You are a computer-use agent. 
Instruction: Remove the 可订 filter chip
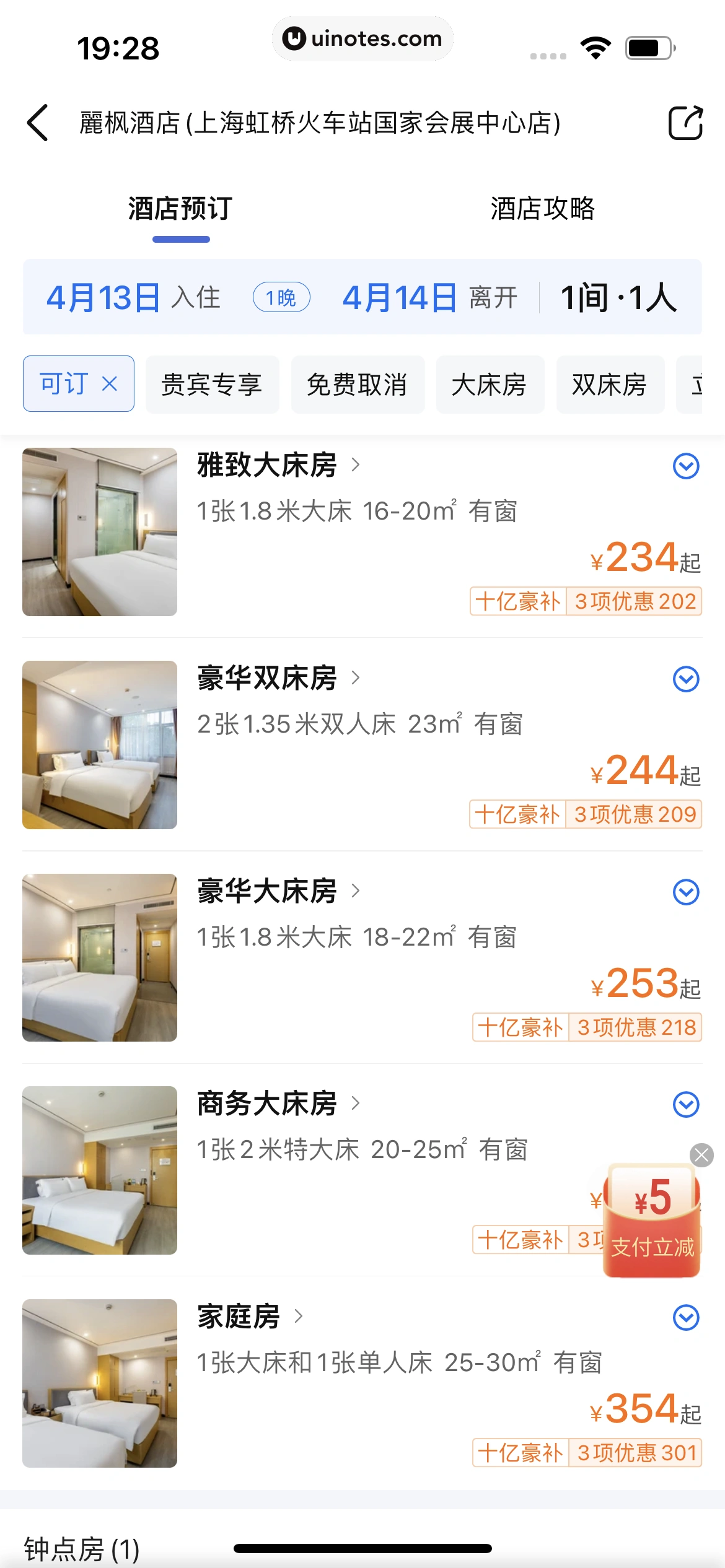110,384
